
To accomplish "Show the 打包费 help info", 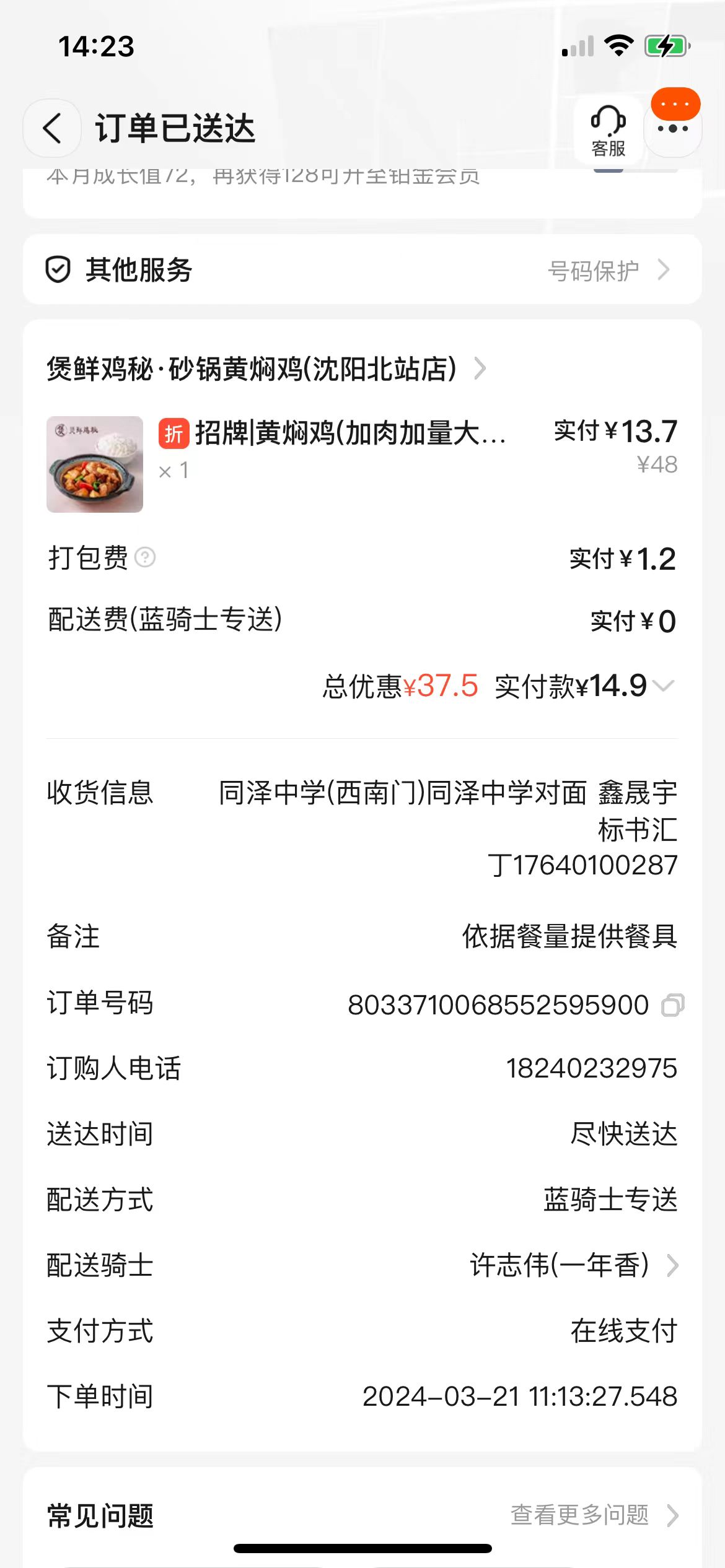I will [145, 558].
